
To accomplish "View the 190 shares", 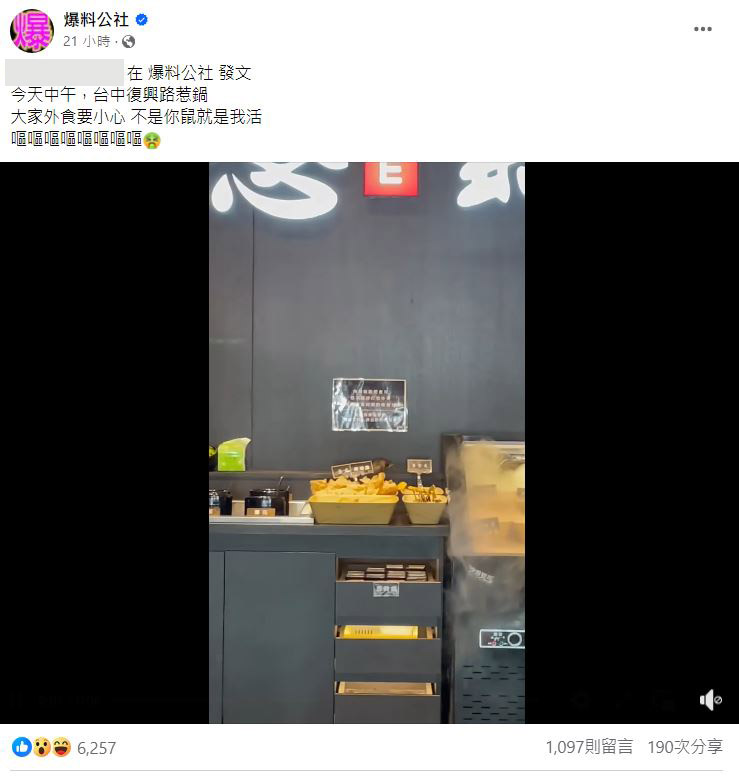I will 685,747.
